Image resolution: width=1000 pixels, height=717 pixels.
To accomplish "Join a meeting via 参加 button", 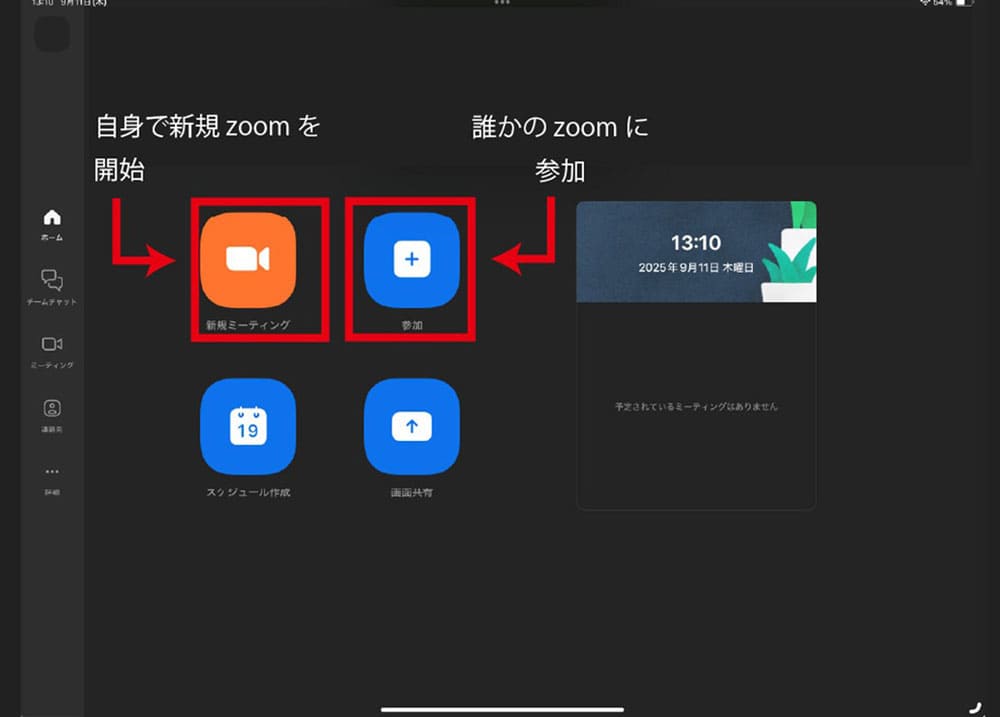I will [x=412, y=261].
